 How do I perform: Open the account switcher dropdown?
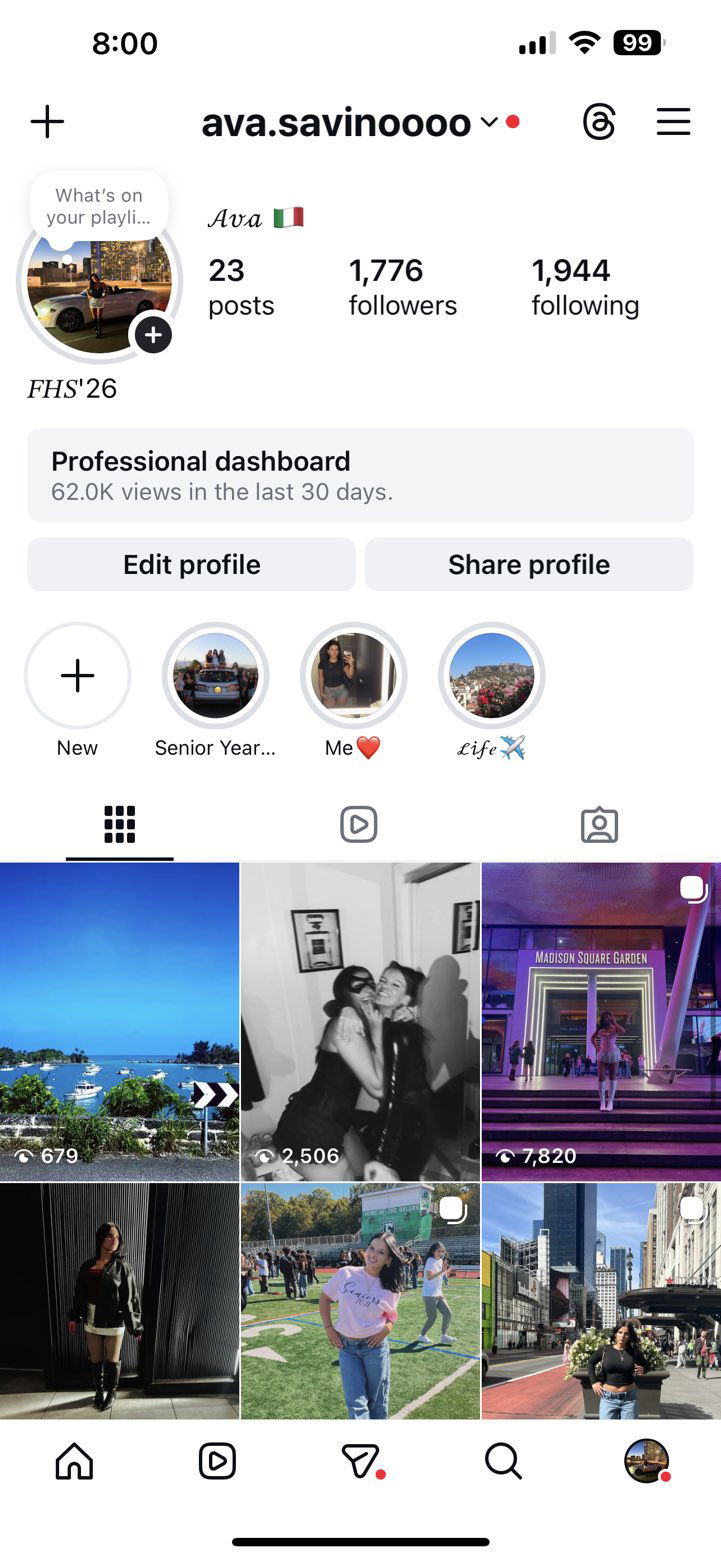pos(488,123)
